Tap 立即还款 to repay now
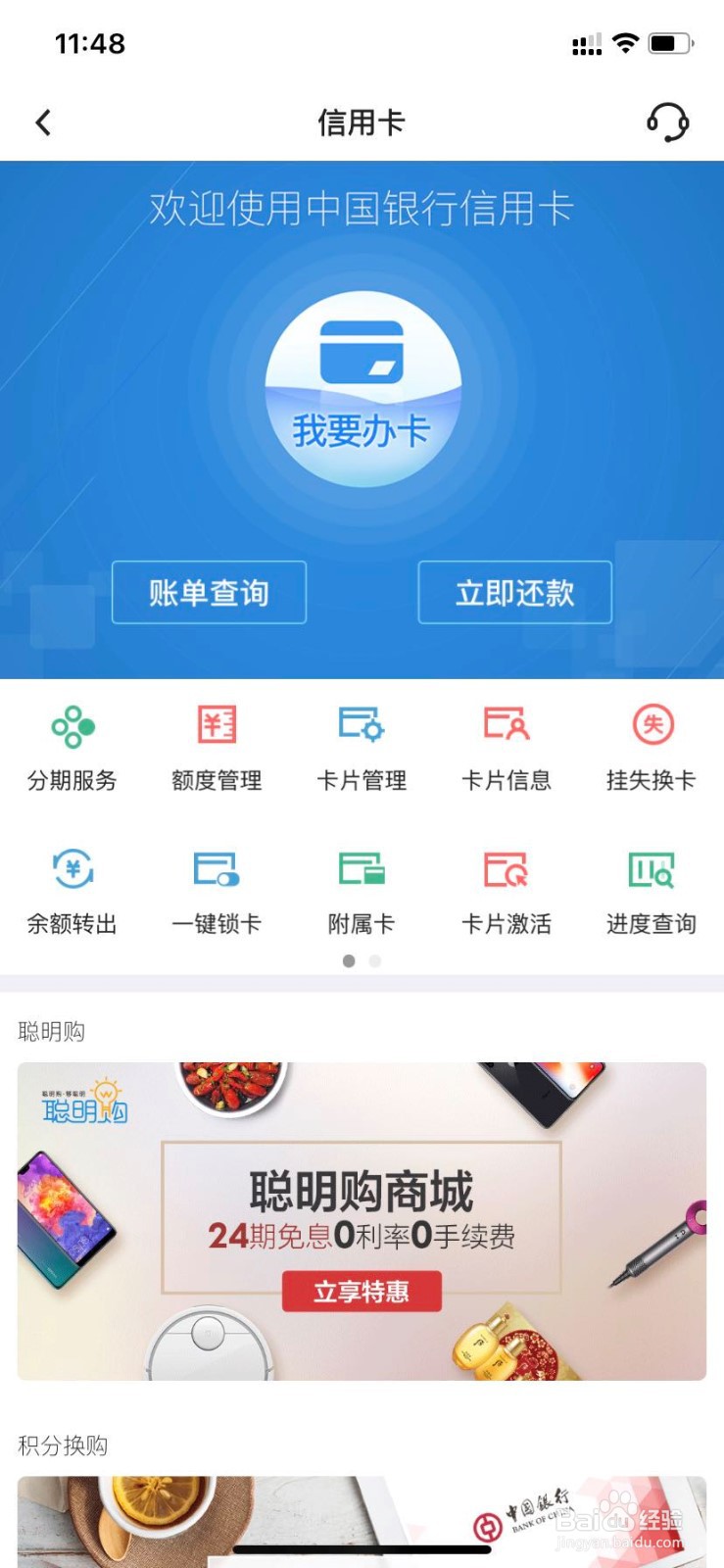 pos(513,592)
